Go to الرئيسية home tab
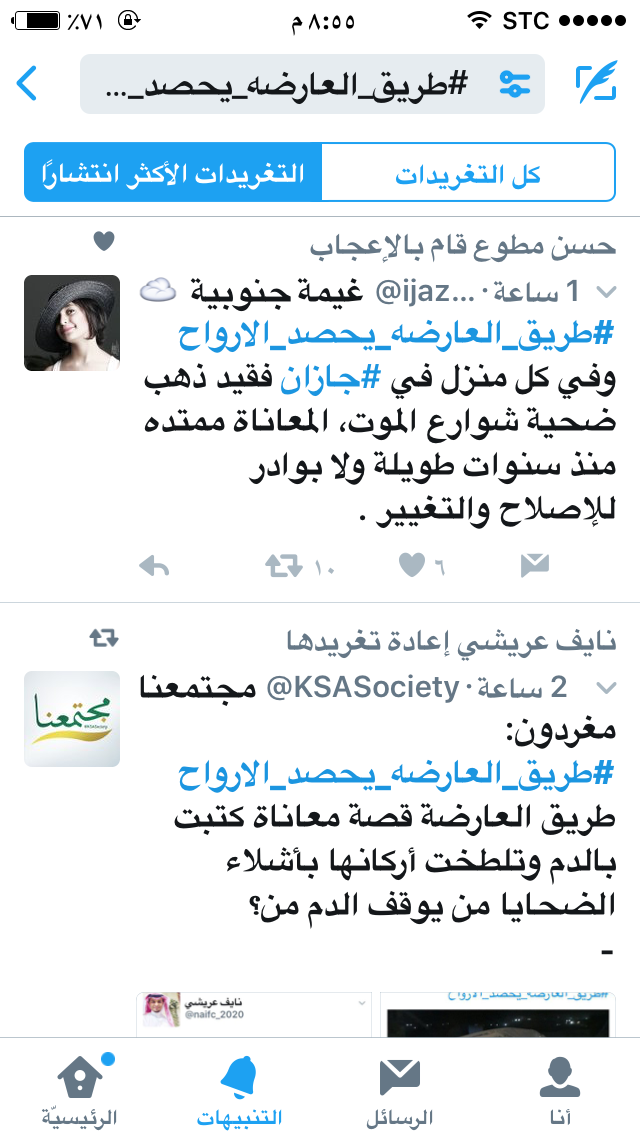 (79, 1090)
